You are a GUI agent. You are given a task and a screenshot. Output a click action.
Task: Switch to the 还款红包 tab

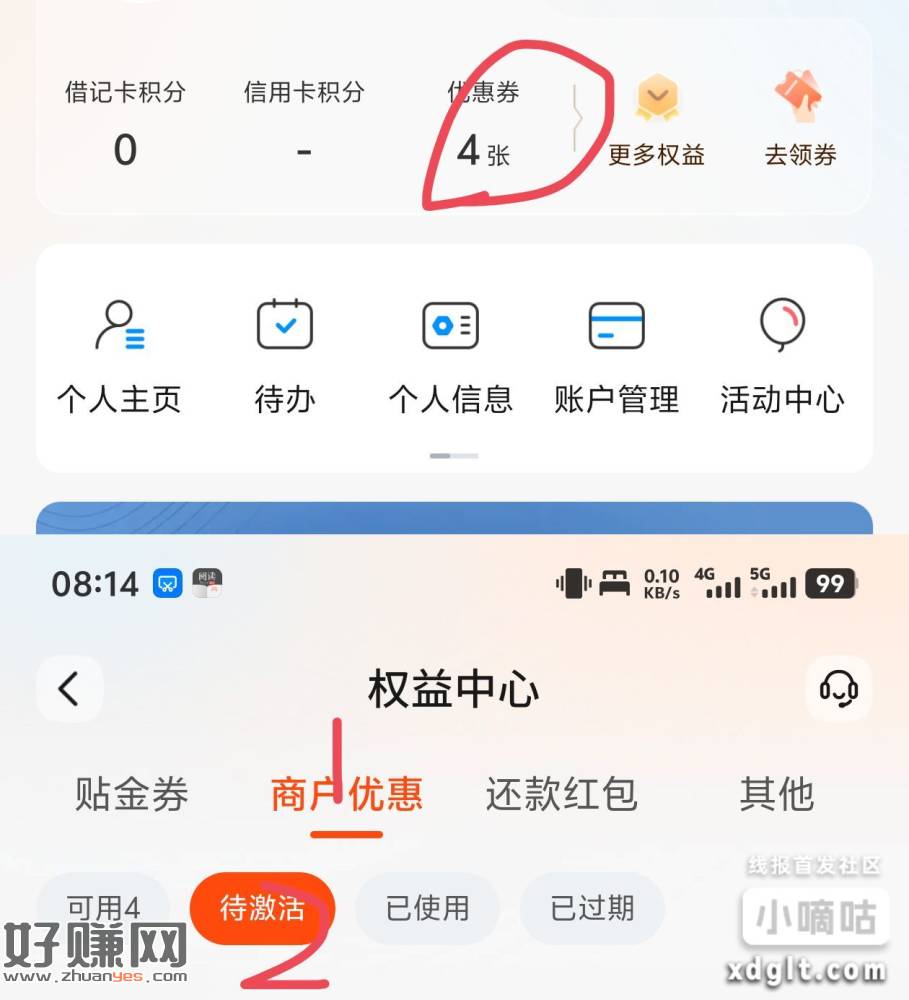[560, 793]
